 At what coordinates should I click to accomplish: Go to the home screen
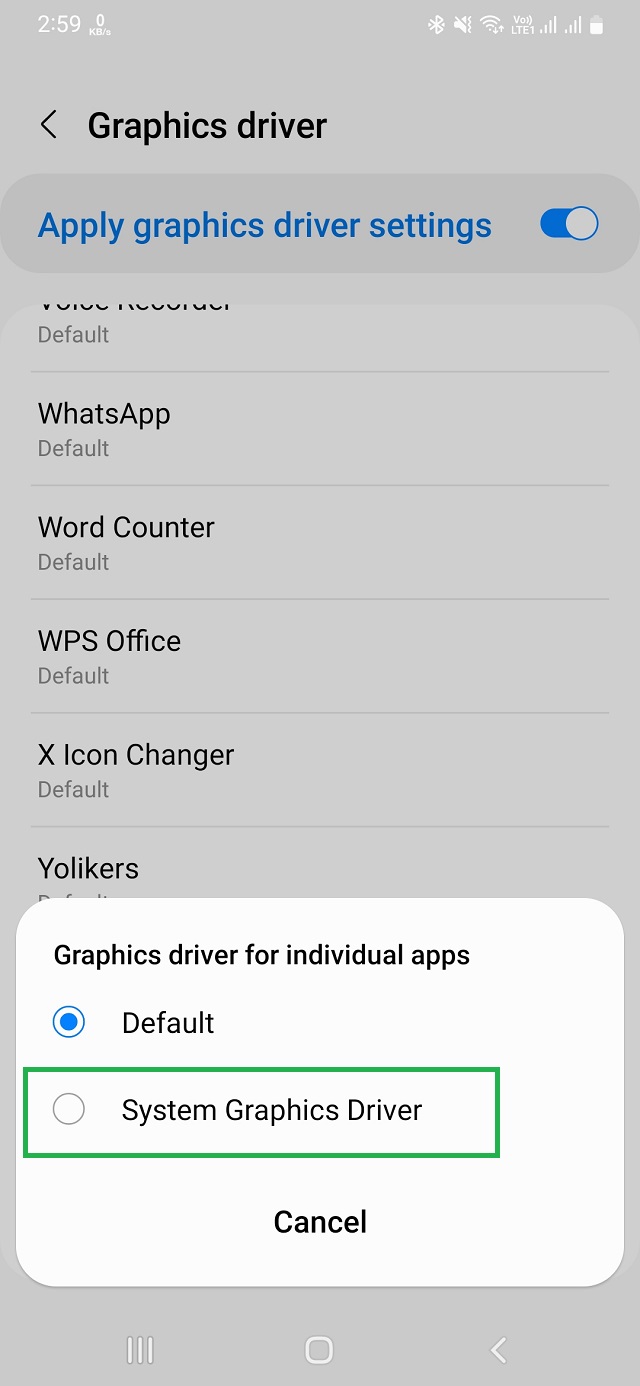click(319, 1350)
